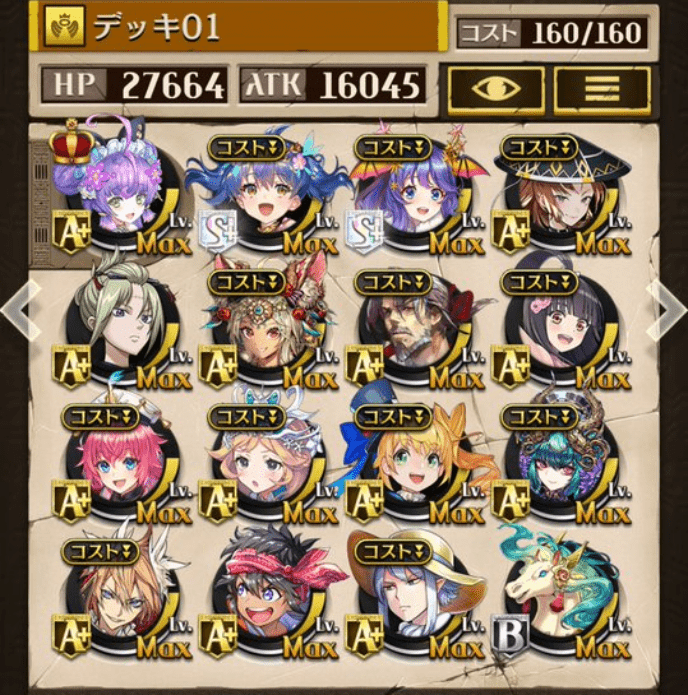Open the three-line menu button
This screenshot has width=688, height=695.
(601, 91)
